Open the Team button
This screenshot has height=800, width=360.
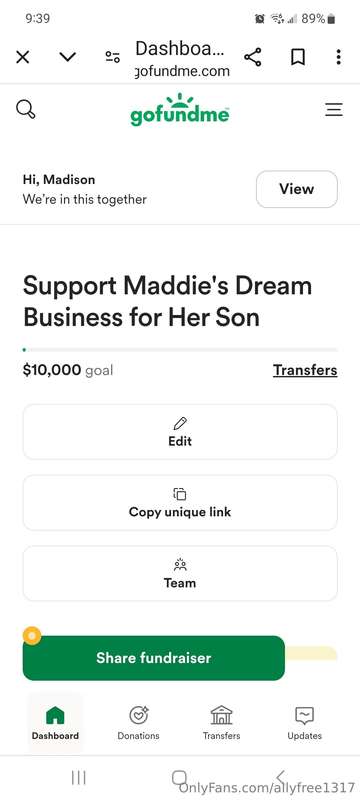180,573
